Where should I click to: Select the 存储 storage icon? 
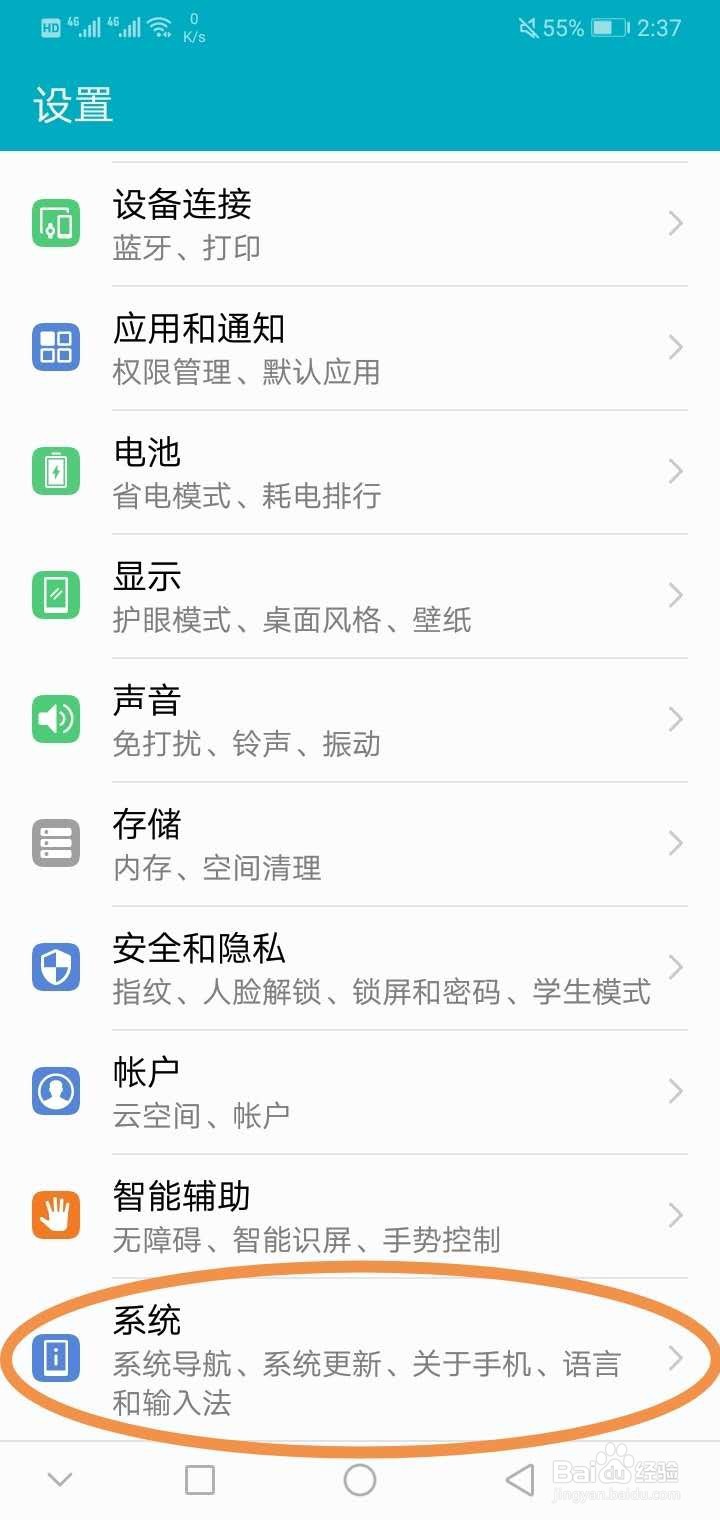point(56,843)
